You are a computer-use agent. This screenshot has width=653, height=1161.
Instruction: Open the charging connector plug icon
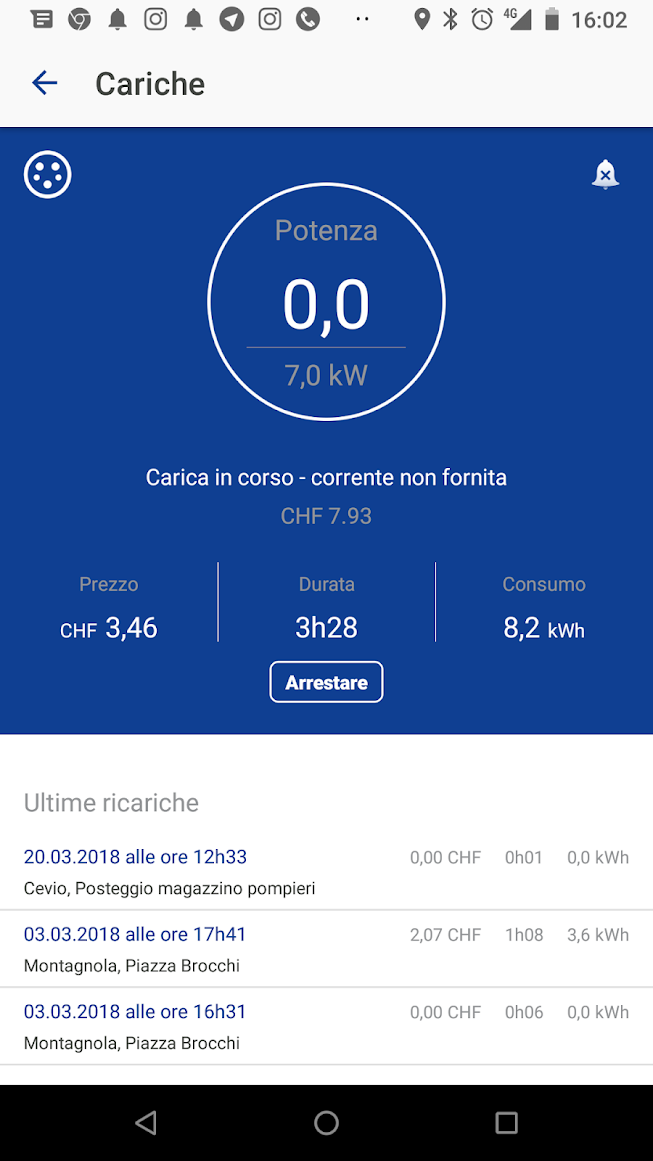coord(48,175)
